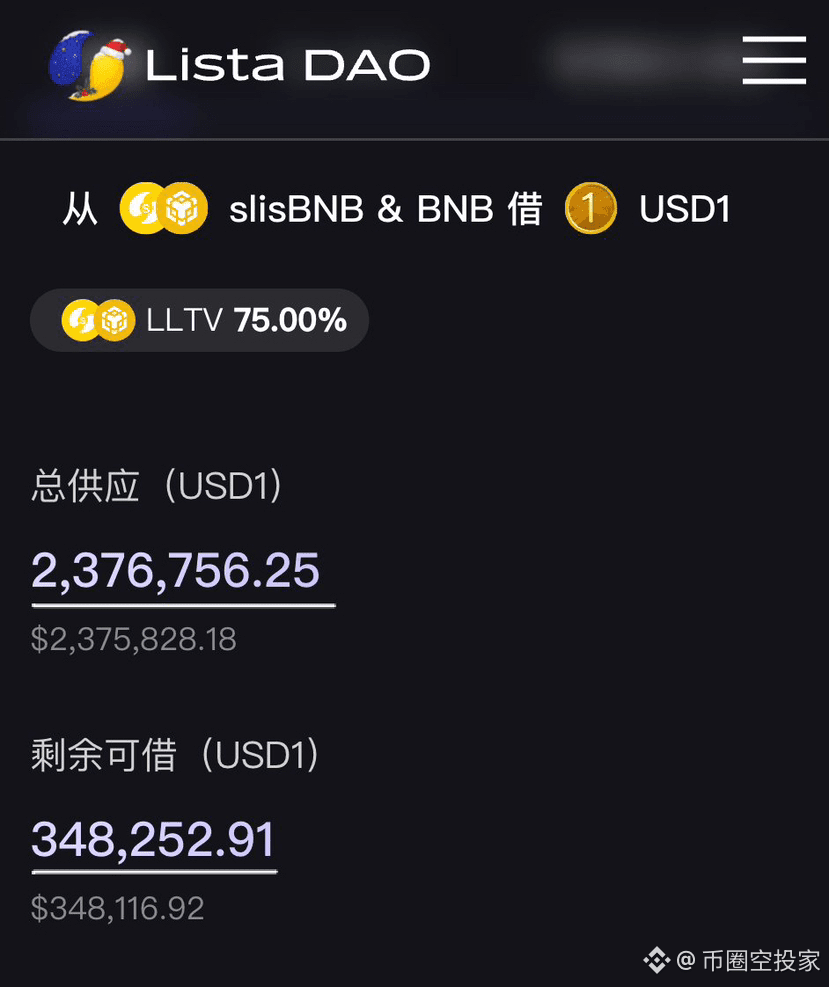Open the hamburger menu
Screen dimensions: 829x987
[774, 60]
